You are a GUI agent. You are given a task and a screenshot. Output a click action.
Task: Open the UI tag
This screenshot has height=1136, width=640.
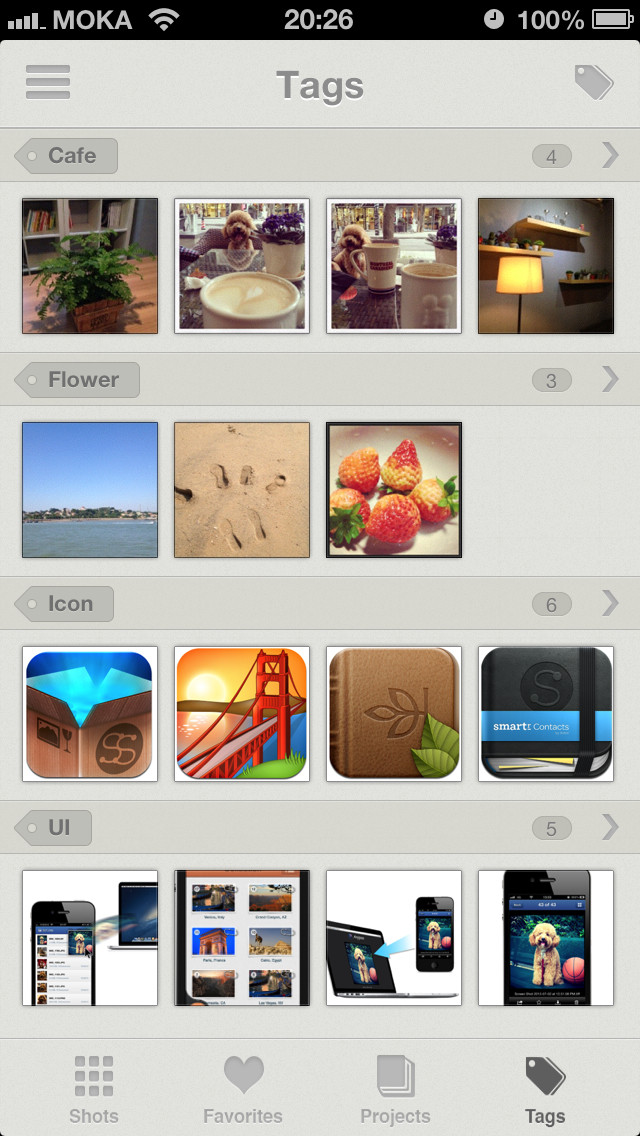(53, 827)
